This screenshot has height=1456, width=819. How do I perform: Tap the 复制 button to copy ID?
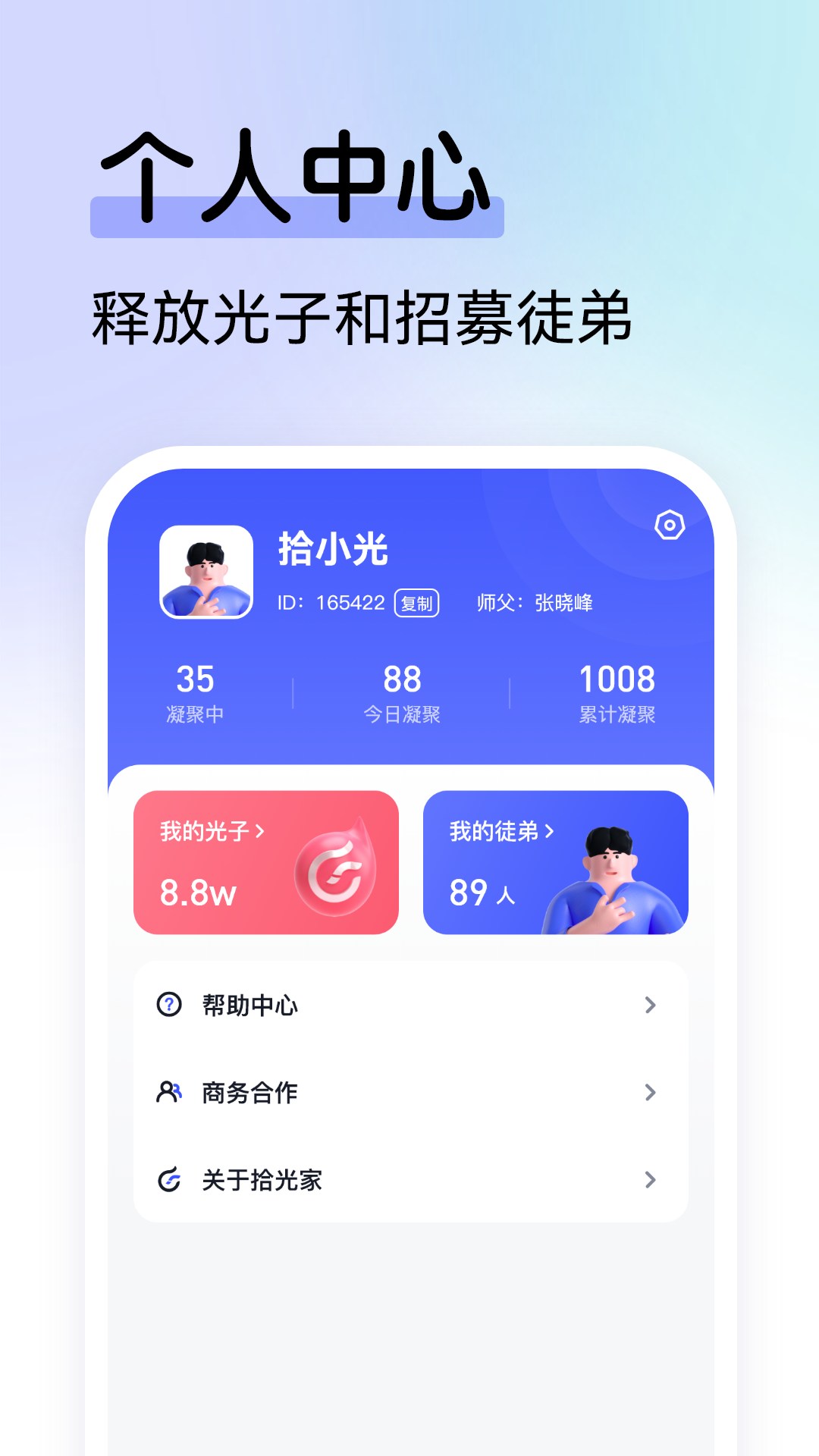pyautogui.click(x=416, y=604)
